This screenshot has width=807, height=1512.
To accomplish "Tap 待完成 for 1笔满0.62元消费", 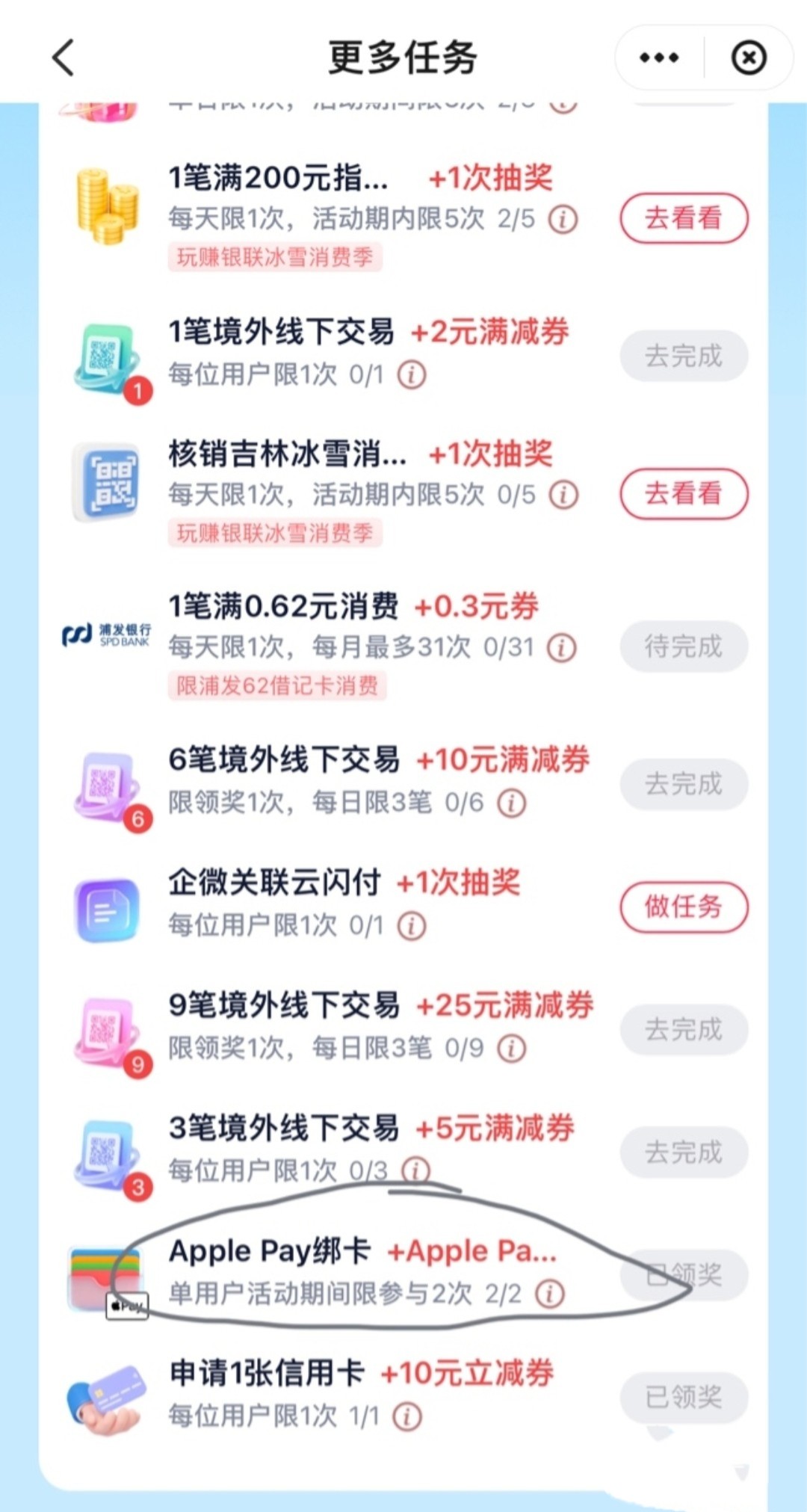I will coord(683,646).
